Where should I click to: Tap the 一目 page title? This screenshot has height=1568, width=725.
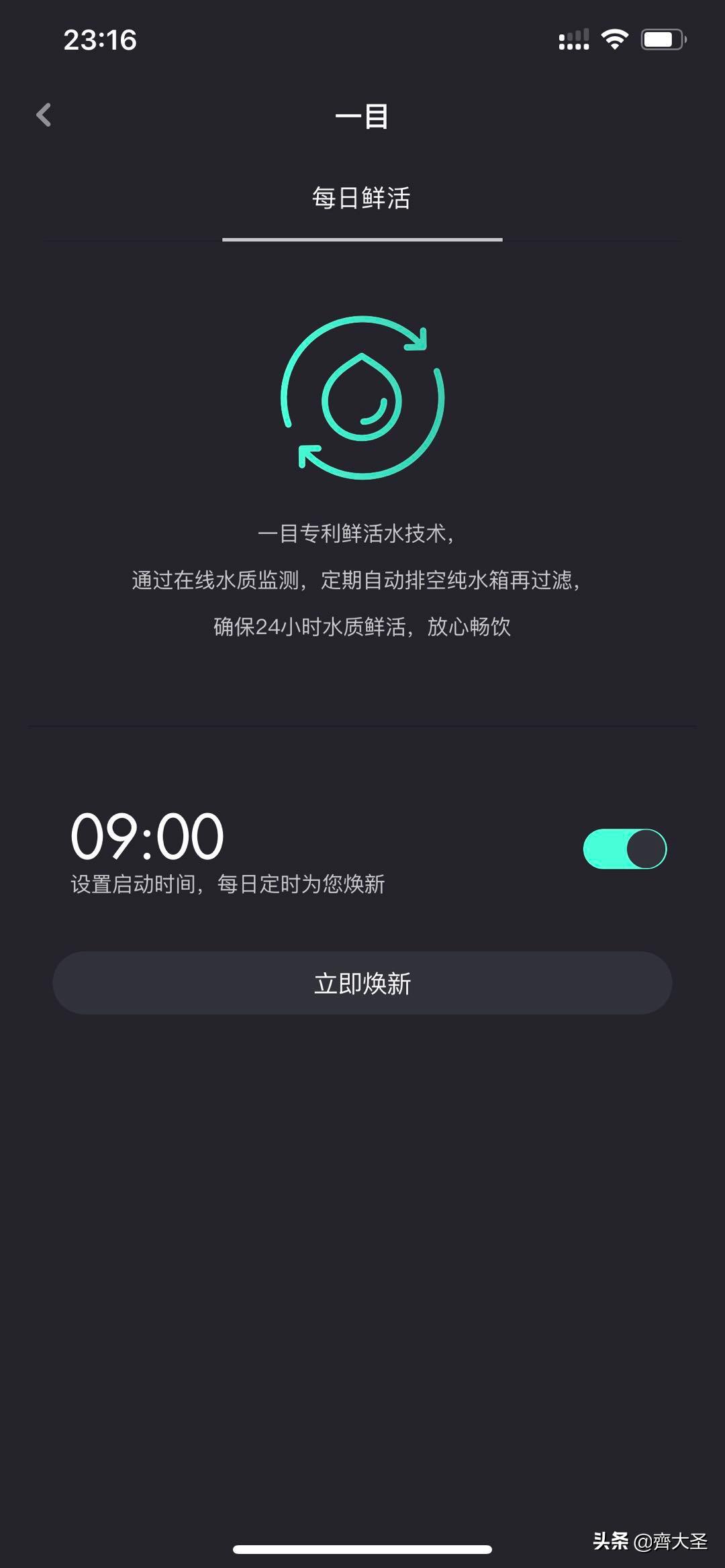coord(362,115)
